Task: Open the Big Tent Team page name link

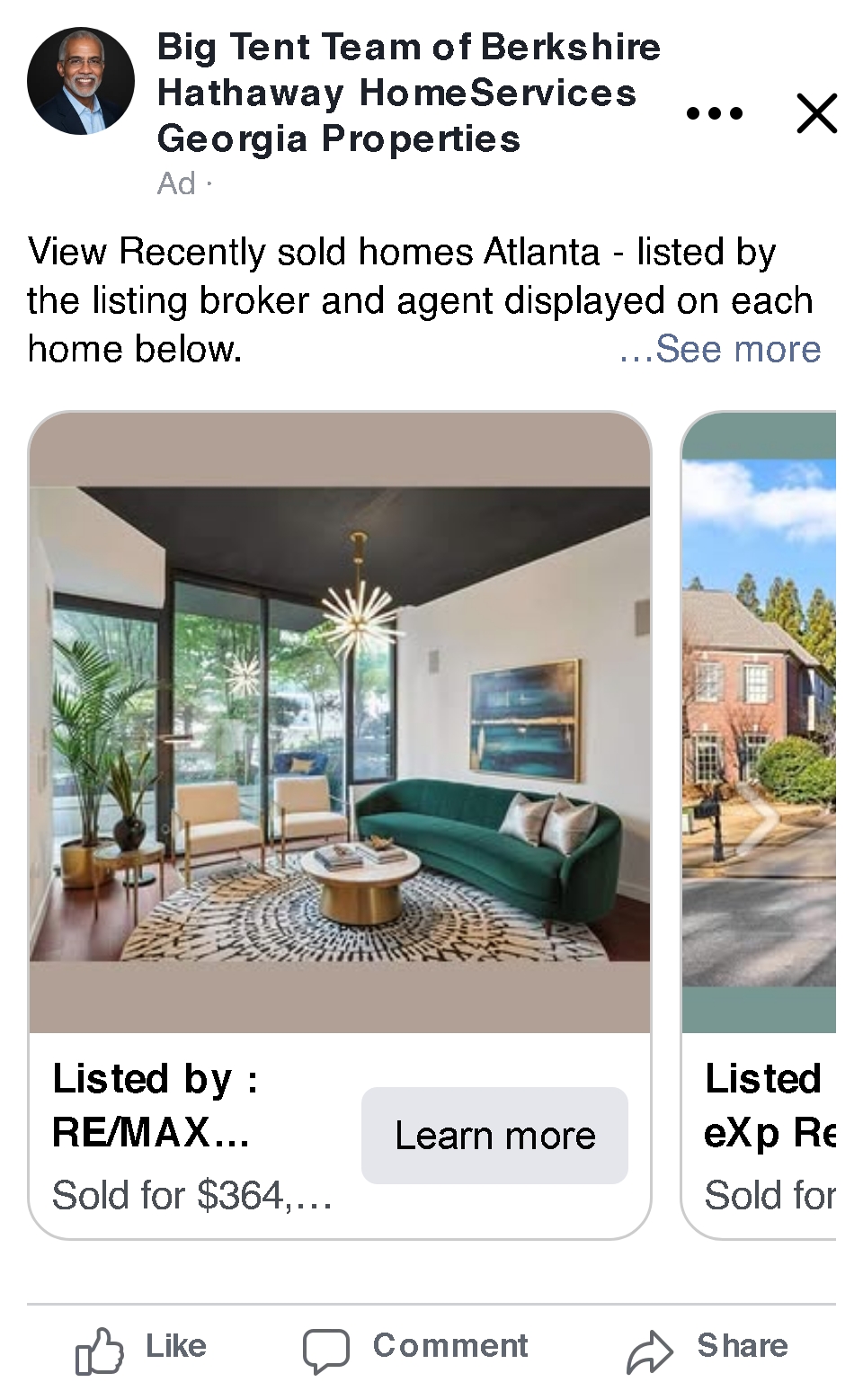Action: click(408, 93)
